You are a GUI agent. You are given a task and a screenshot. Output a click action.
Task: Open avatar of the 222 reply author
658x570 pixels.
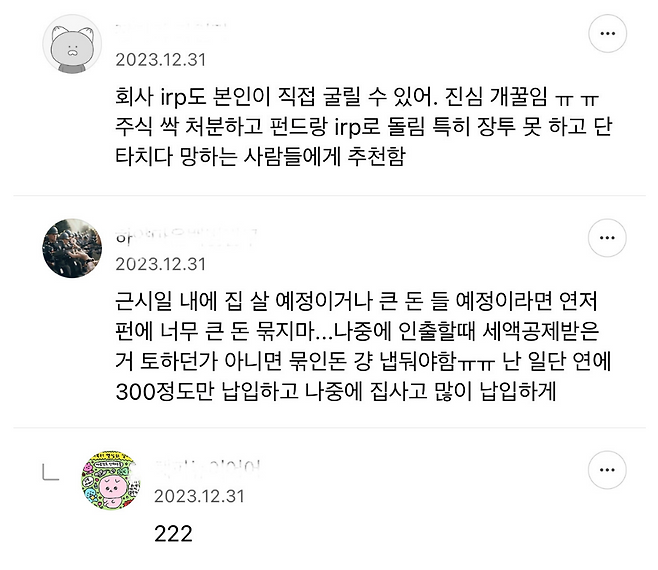(110, 479)
